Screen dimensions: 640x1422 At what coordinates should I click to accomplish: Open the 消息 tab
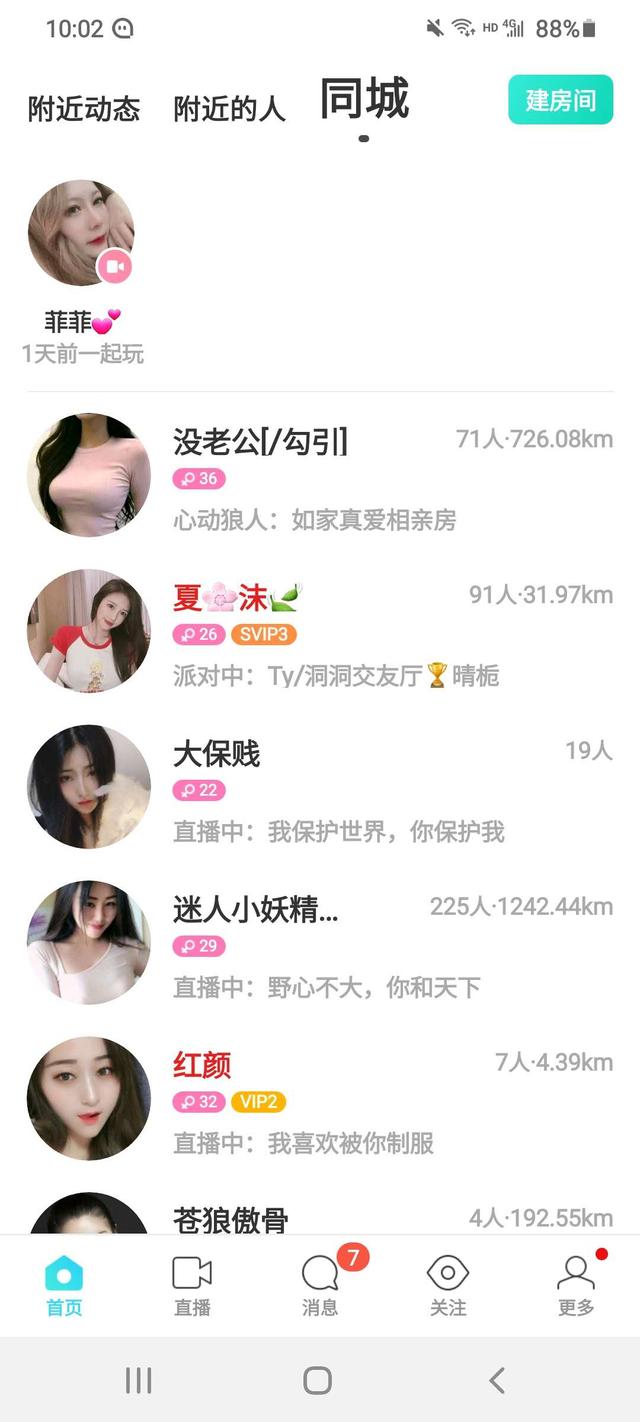pos(320,1285)
